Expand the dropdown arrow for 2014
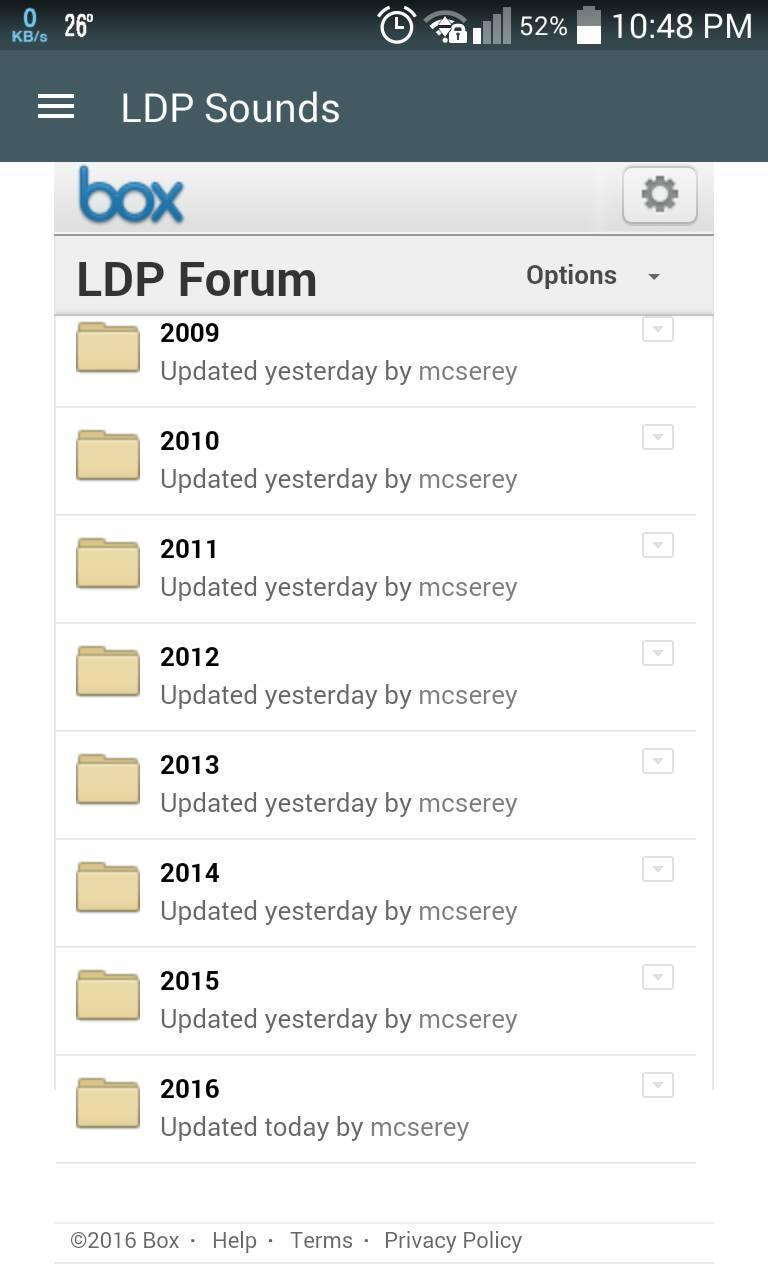Viewport: 768px width, 1280px height. pos(657,869)
